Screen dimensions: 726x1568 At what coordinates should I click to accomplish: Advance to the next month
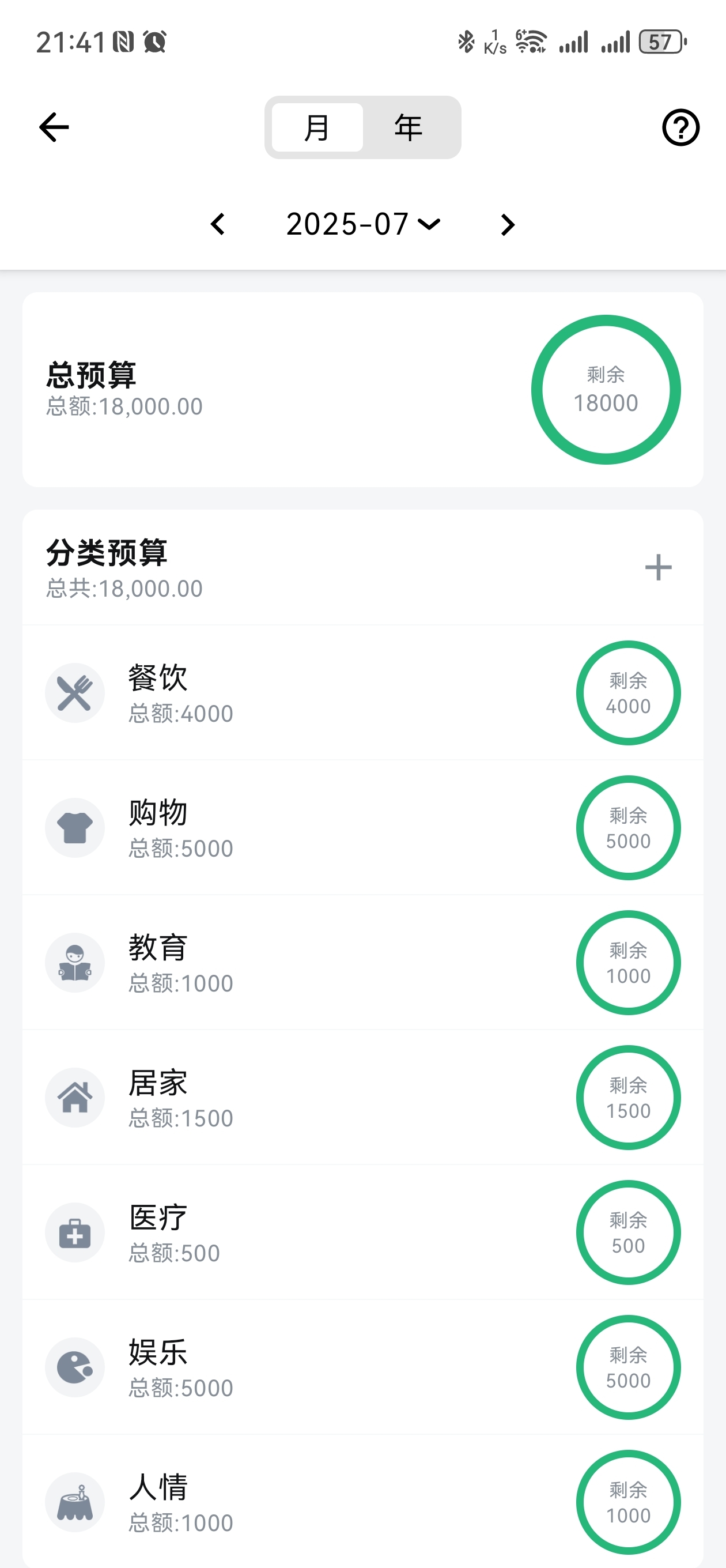[508, 225]
